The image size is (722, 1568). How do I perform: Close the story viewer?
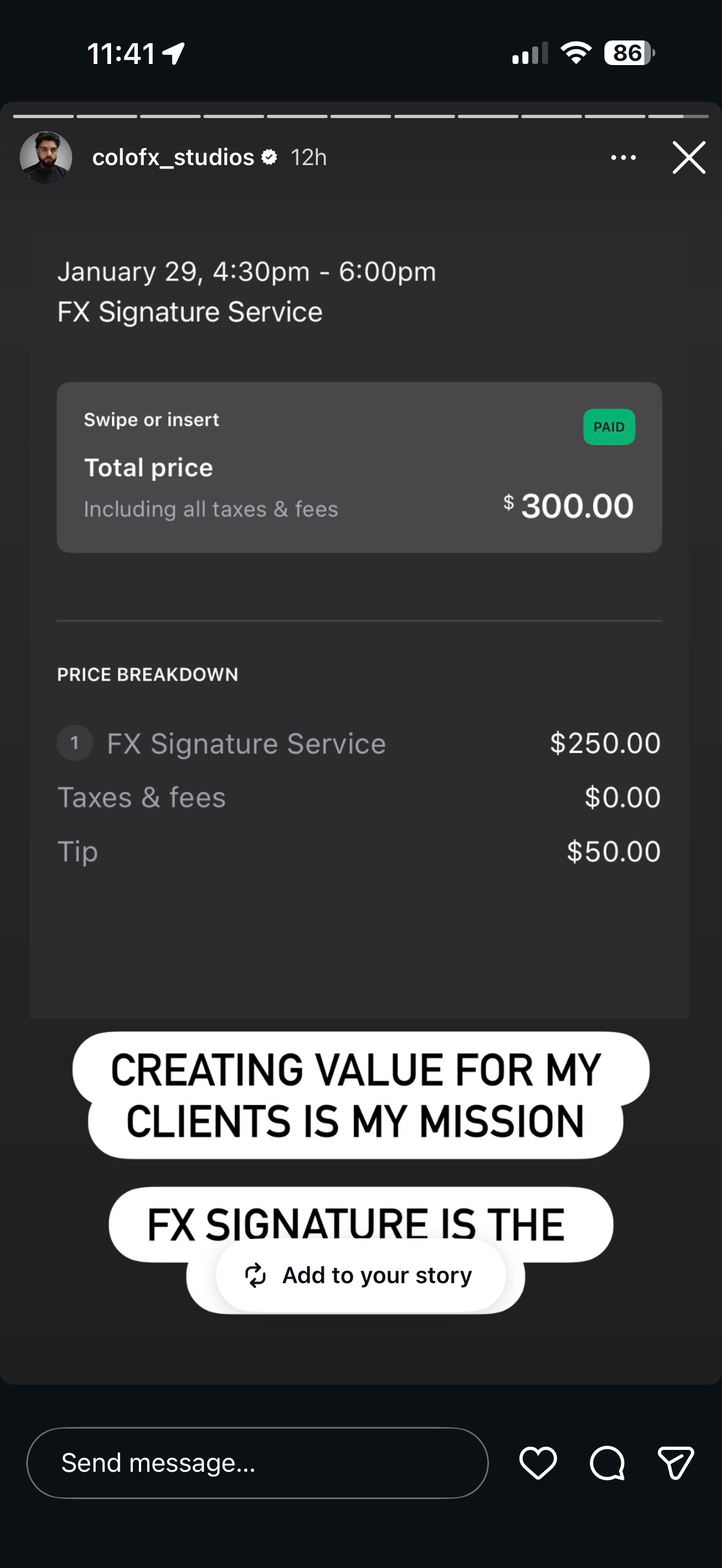coord(689,157)
